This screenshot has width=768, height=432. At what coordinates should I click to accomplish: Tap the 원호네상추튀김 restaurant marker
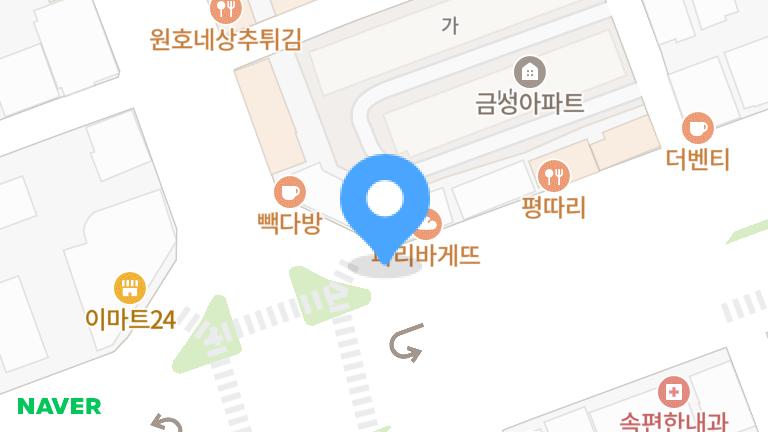click(225, 11)
